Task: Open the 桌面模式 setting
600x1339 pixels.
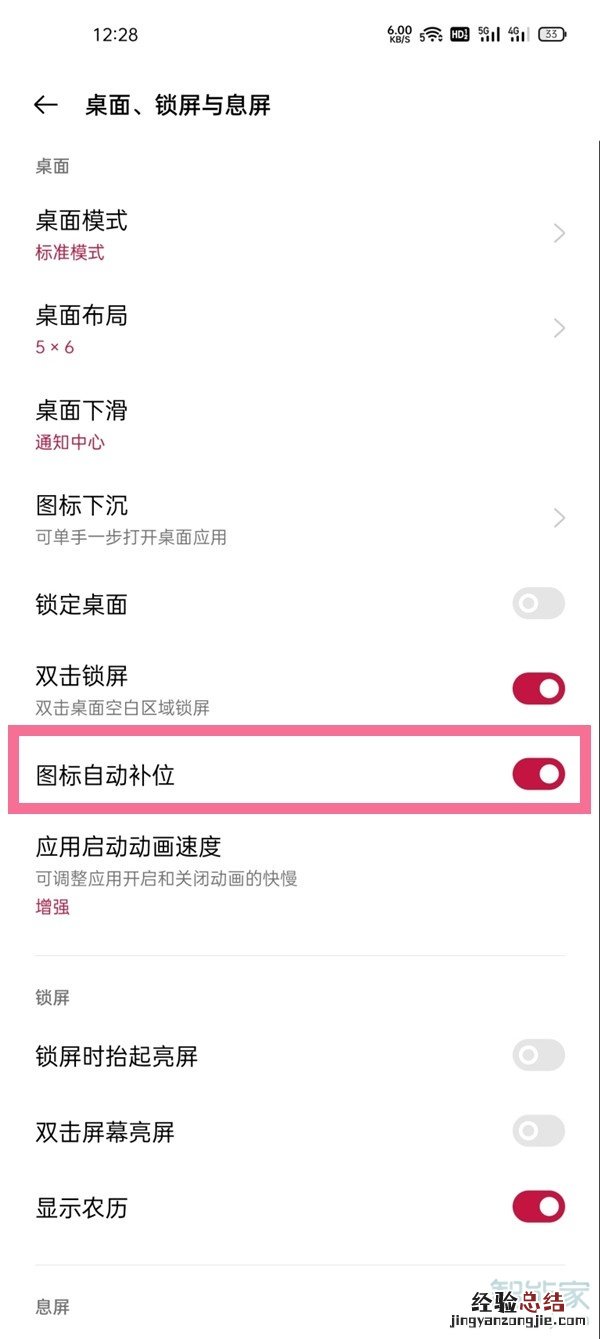Action: tap(300, 234)
